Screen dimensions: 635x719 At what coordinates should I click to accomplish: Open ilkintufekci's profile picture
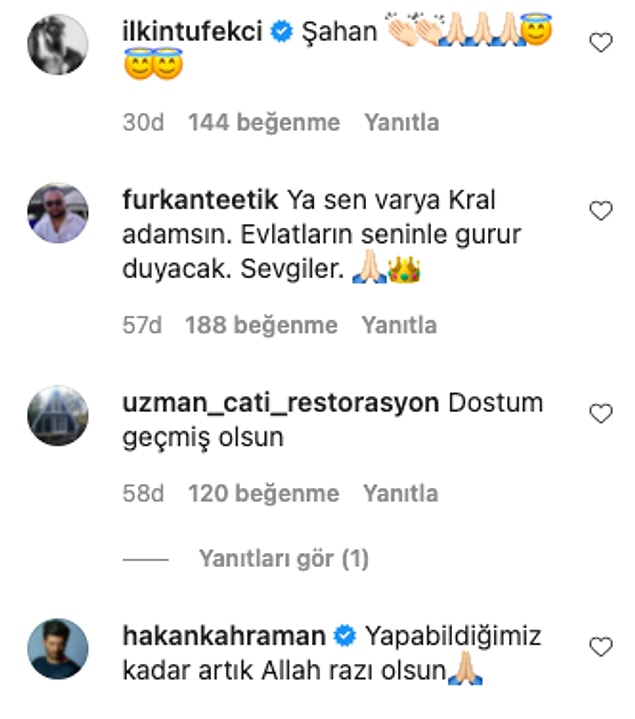click(58, 44)
